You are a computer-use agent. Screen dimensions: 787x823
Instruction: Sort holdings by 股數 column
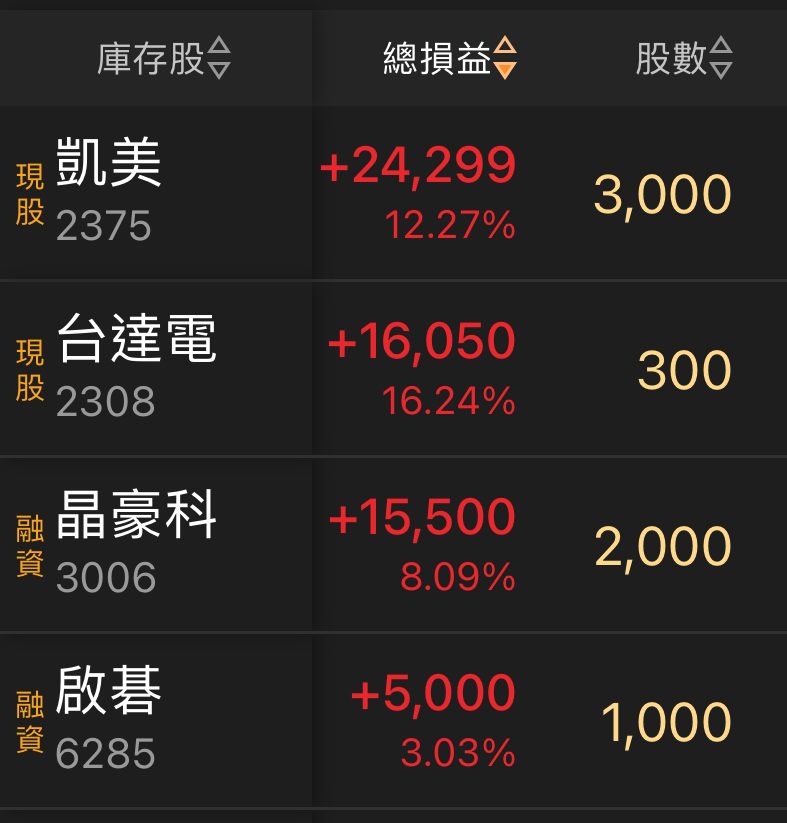684,58
